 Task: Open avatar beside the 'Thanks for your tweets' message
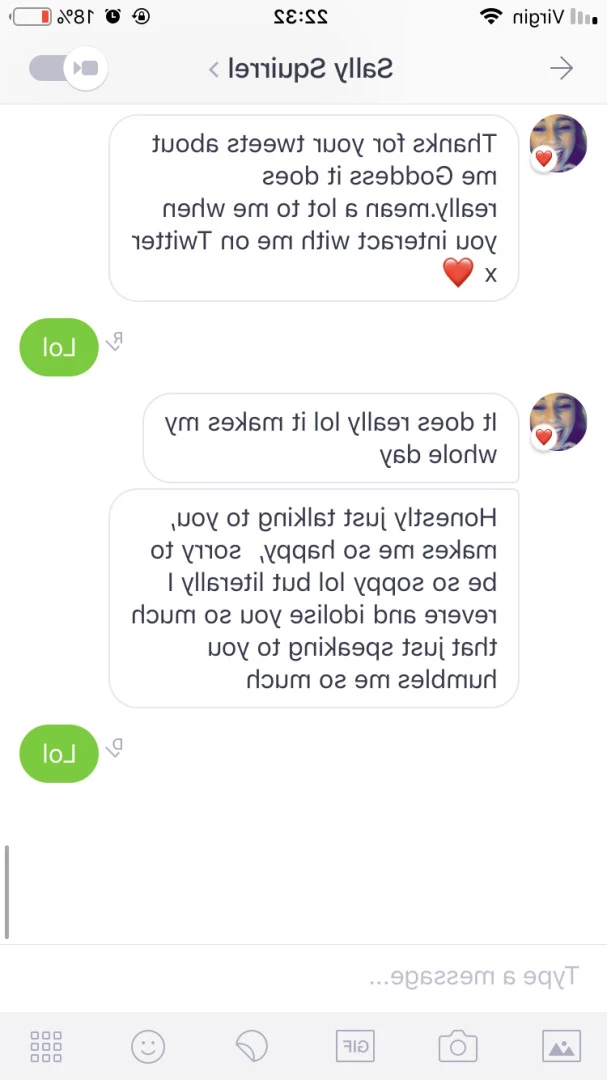(x=557, y=143)
